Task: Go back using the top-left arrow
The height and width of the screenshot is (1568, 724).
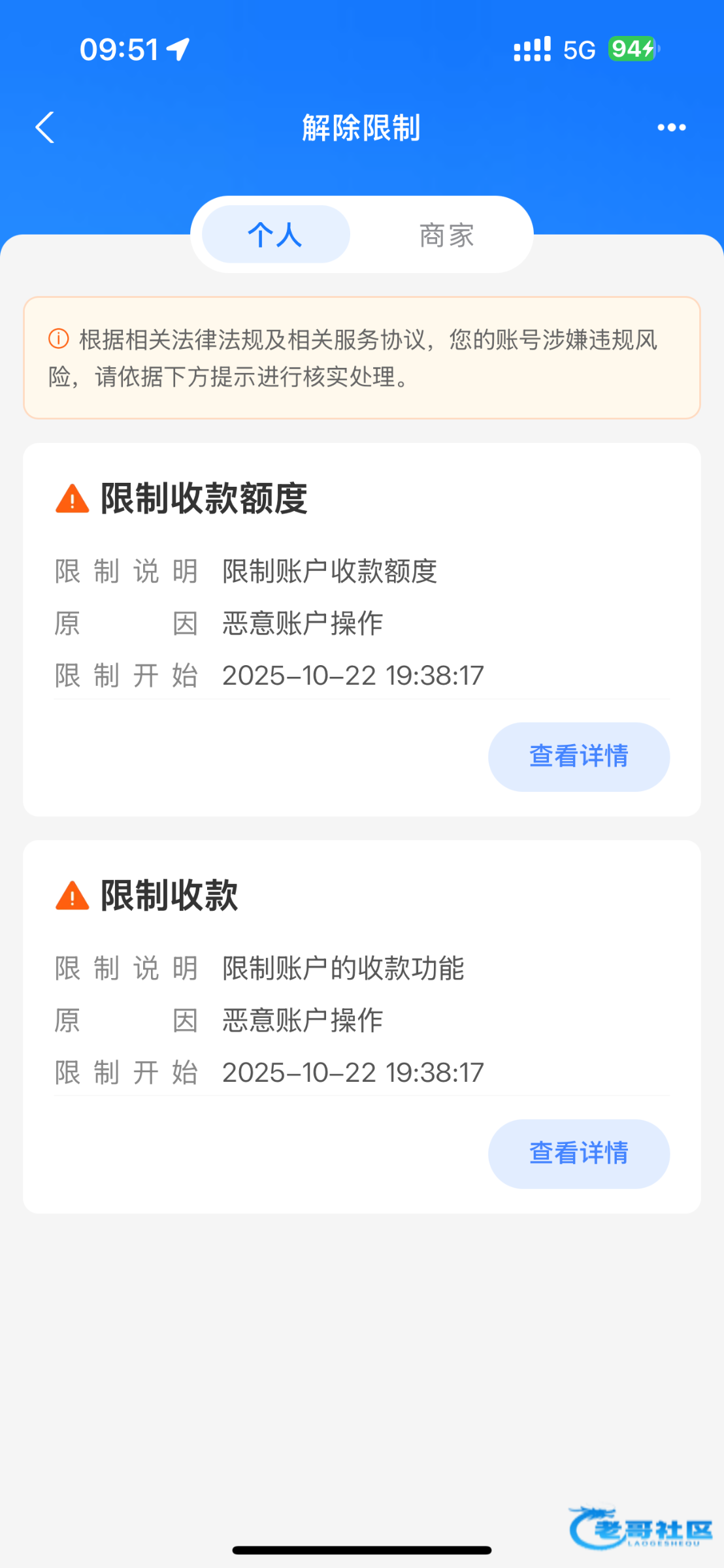Action: 44,127
